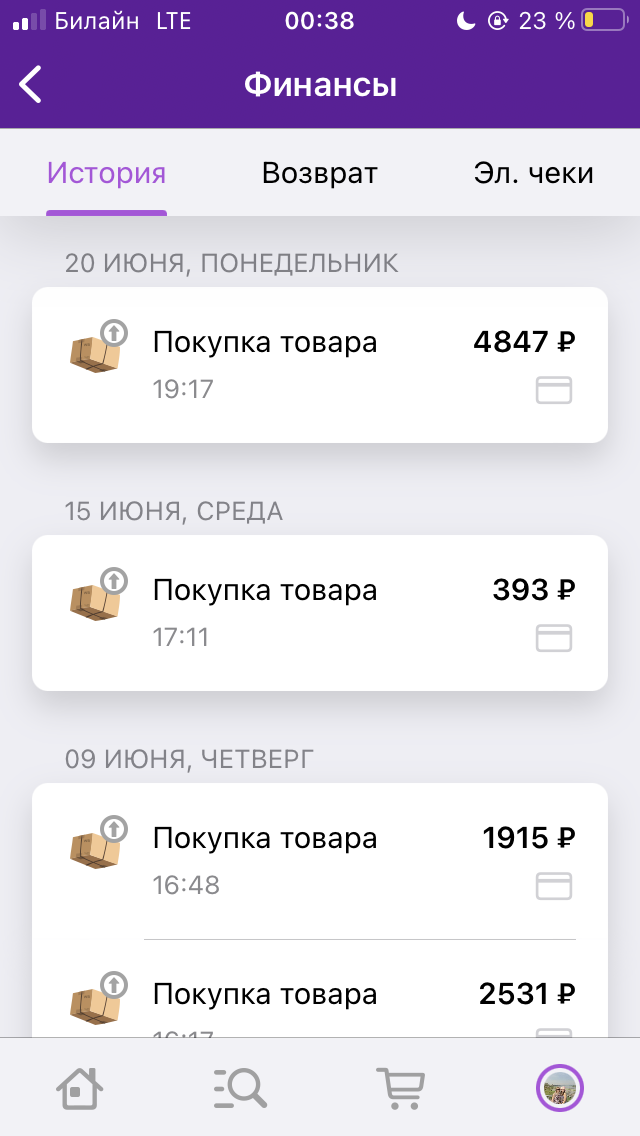This screenshot has height=1136, width=640.
Task: Go back from the Финансы screen
Action: click(x=30, y=85)
